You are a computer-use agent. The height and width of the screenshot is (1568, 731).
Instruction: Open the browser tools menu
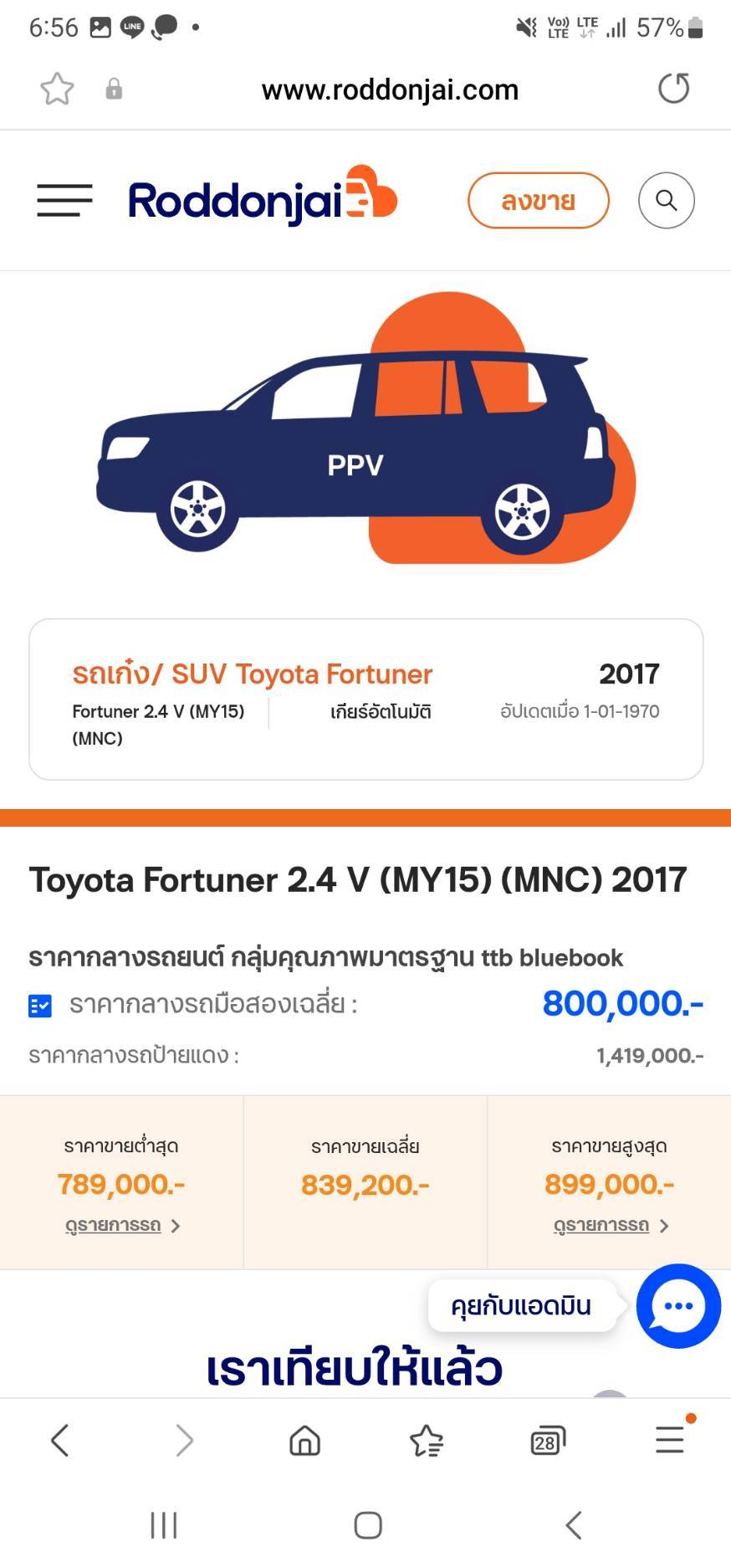[670, 1439]
